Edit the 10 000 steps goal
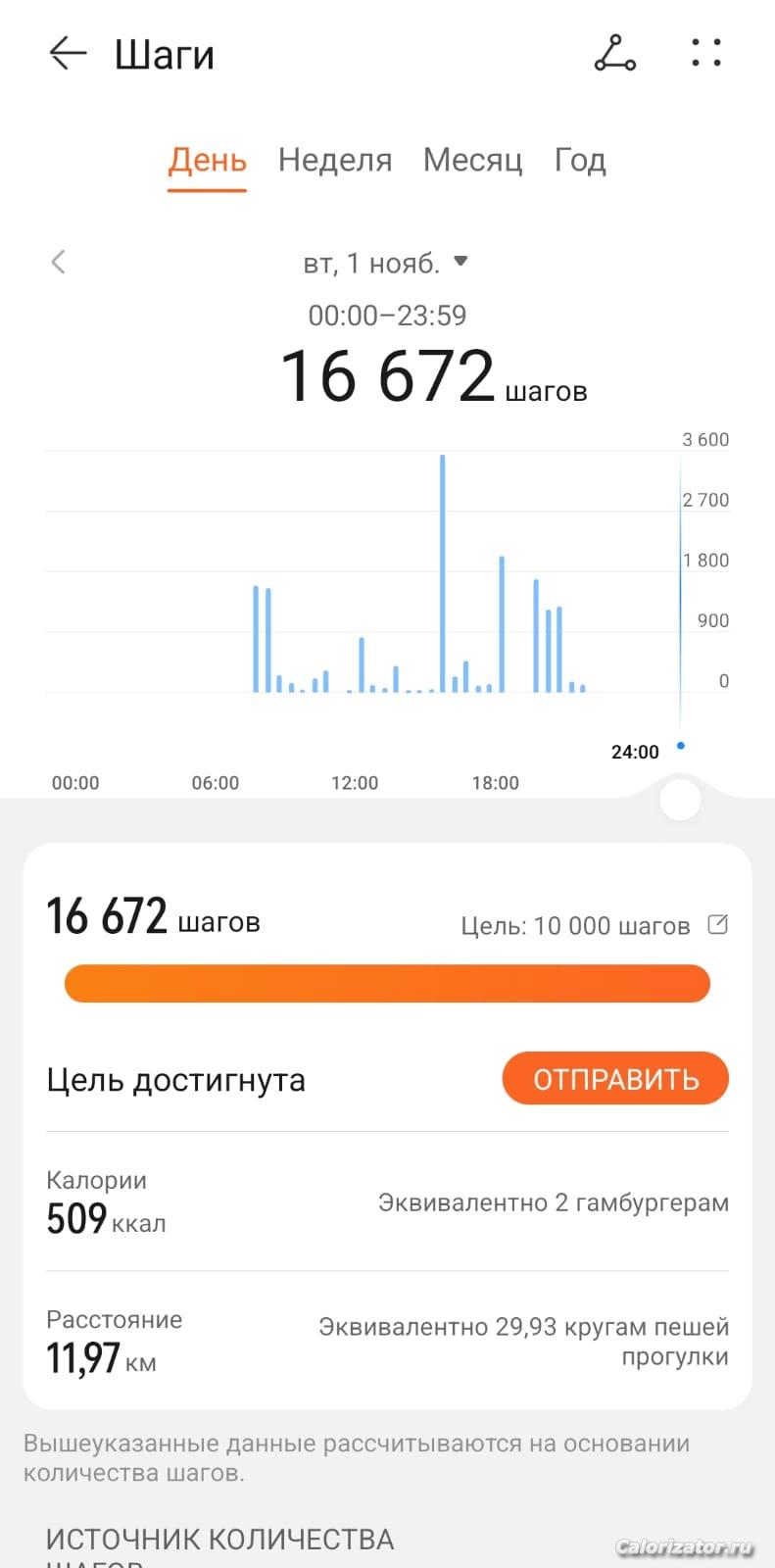The image size is (775, 1568). [x=718, y=924]
